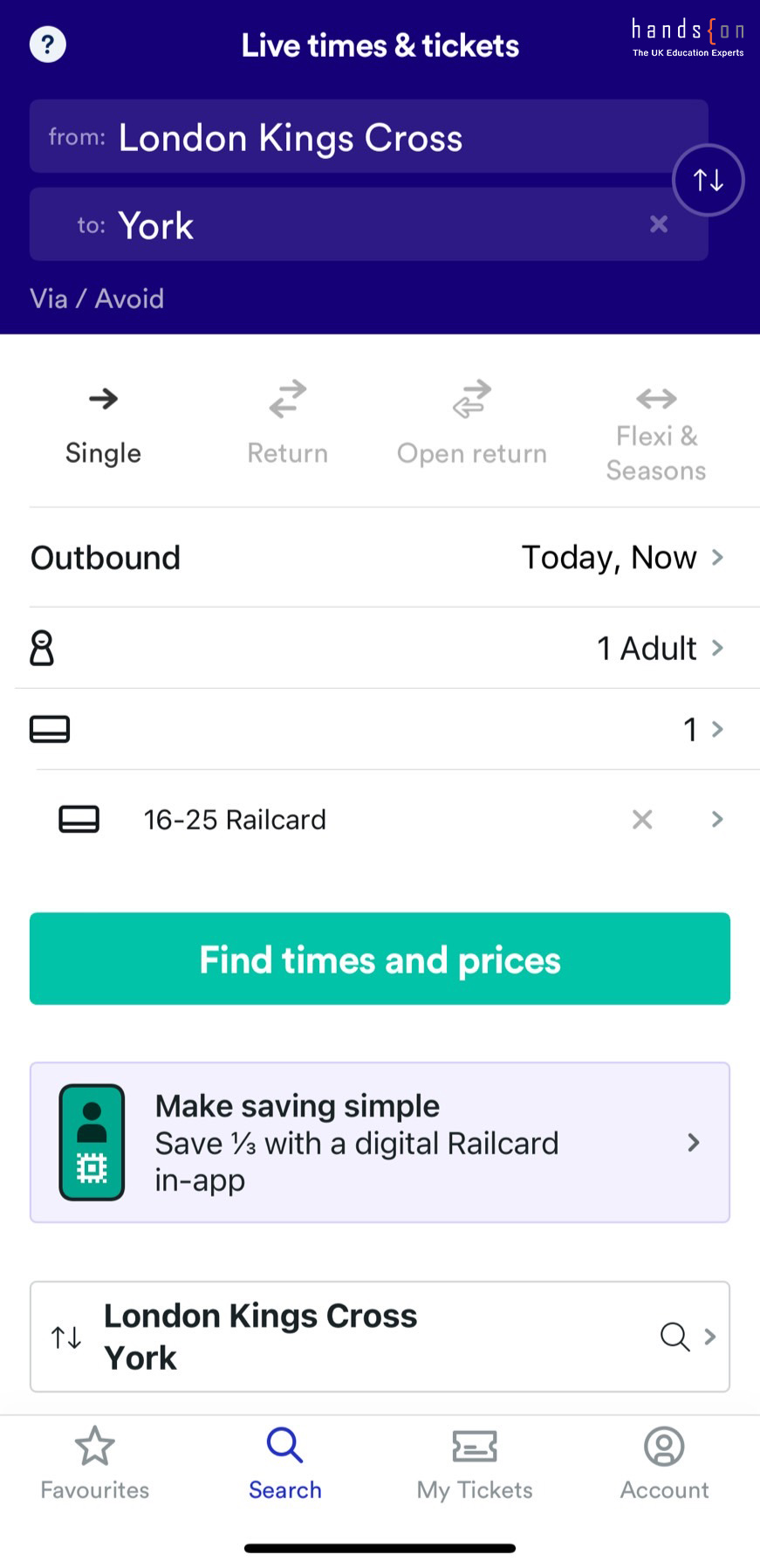Viewport: 760px width, 1568px height.
Task: Change the Outbound time from Today, Now
Action: click(x=621, y=557)
